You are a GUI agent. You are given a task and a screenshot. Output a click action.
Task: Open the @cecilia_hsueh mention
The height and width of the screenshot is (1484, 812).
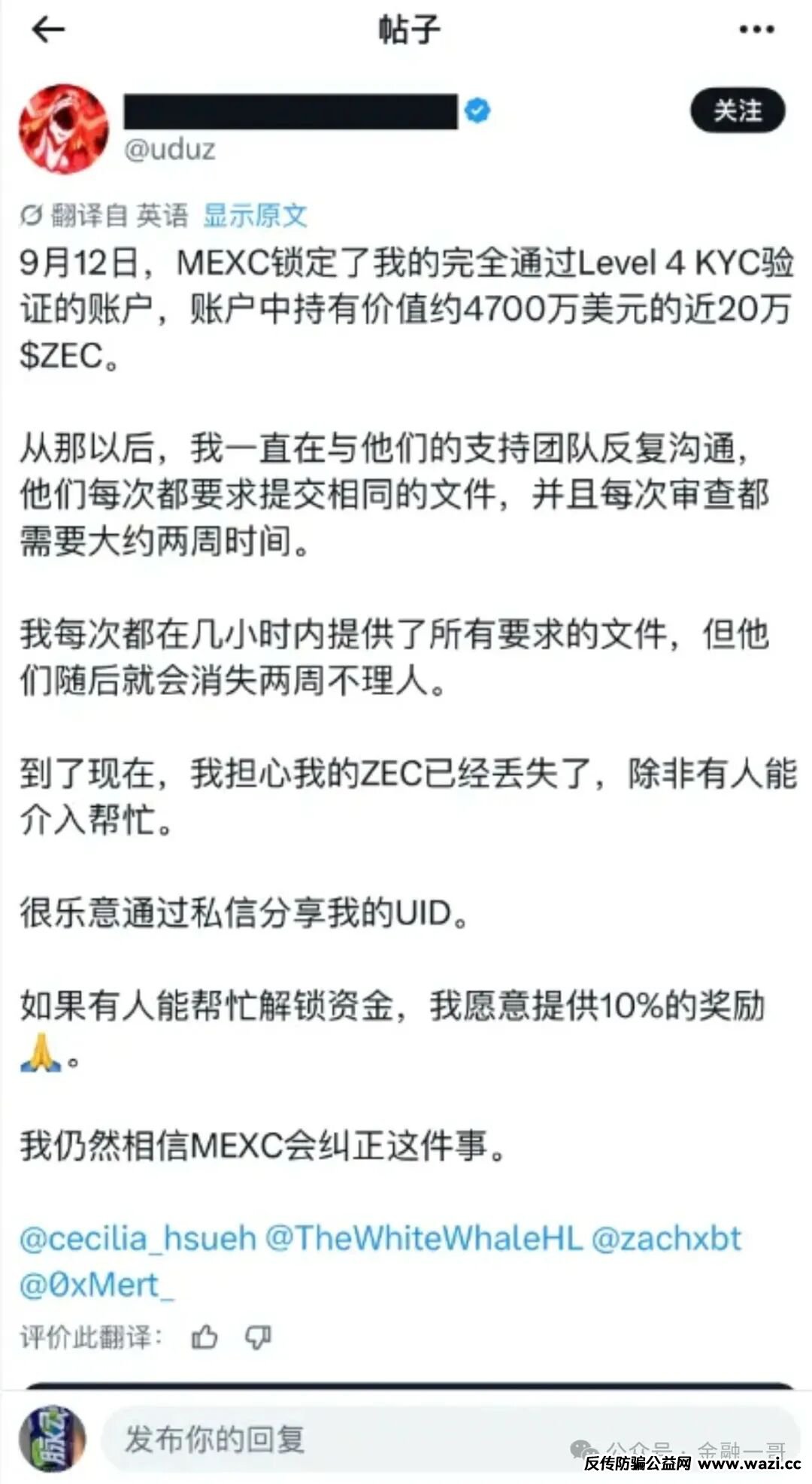[x=138, y=1239]
